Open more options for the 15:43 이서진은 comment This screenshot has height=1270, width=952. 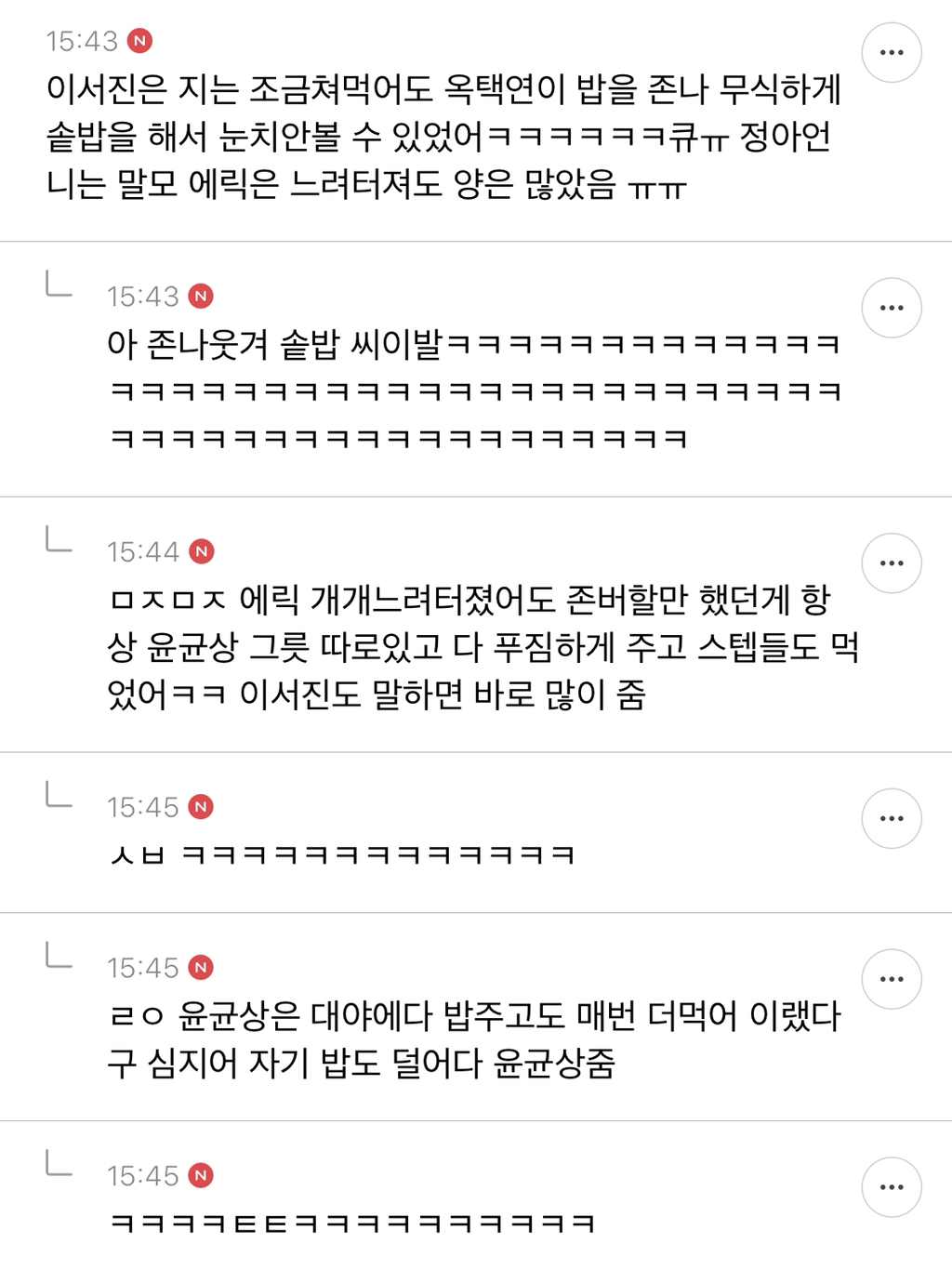pyautogui.click(x=891, y=53)
